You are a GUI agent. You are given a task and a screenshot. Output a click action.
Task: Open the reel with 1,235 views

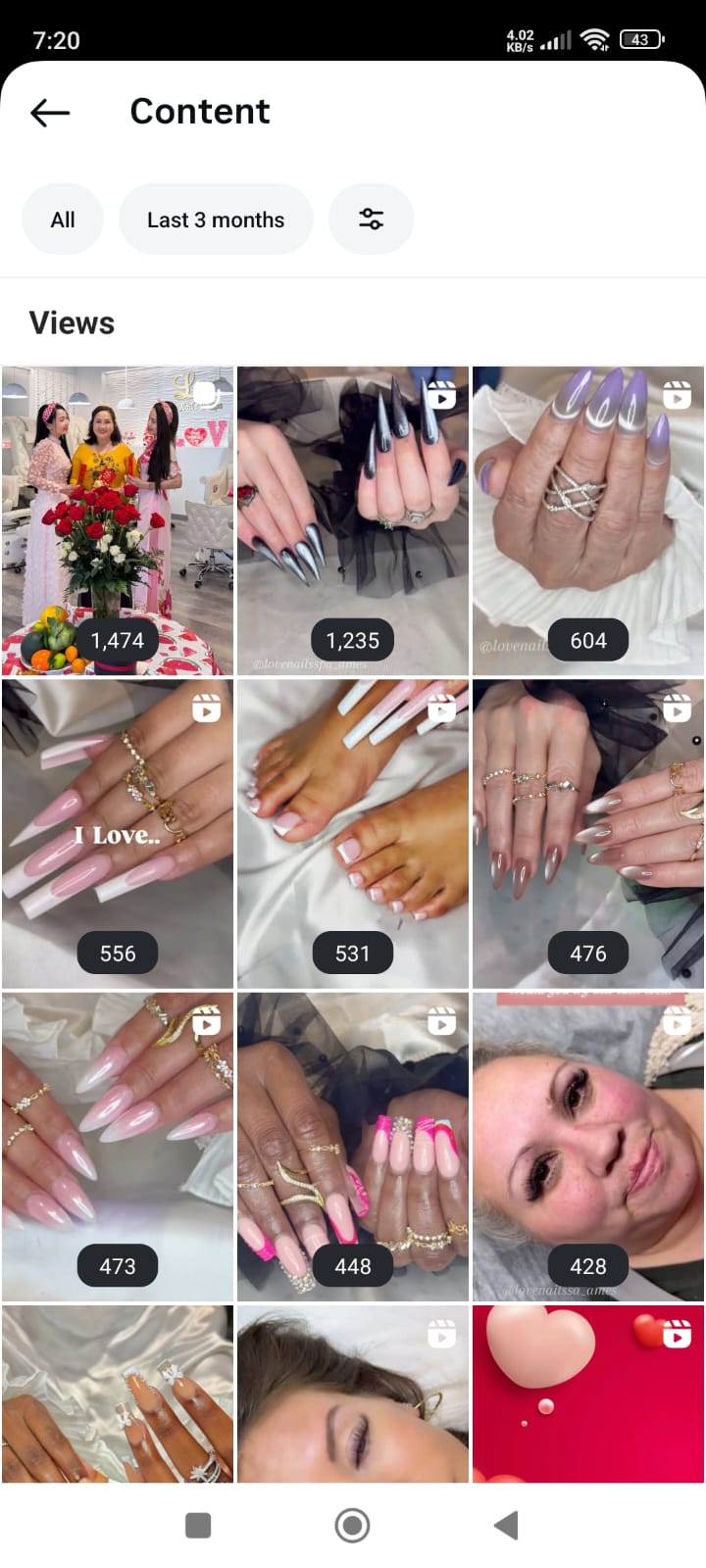click(353, 520)
